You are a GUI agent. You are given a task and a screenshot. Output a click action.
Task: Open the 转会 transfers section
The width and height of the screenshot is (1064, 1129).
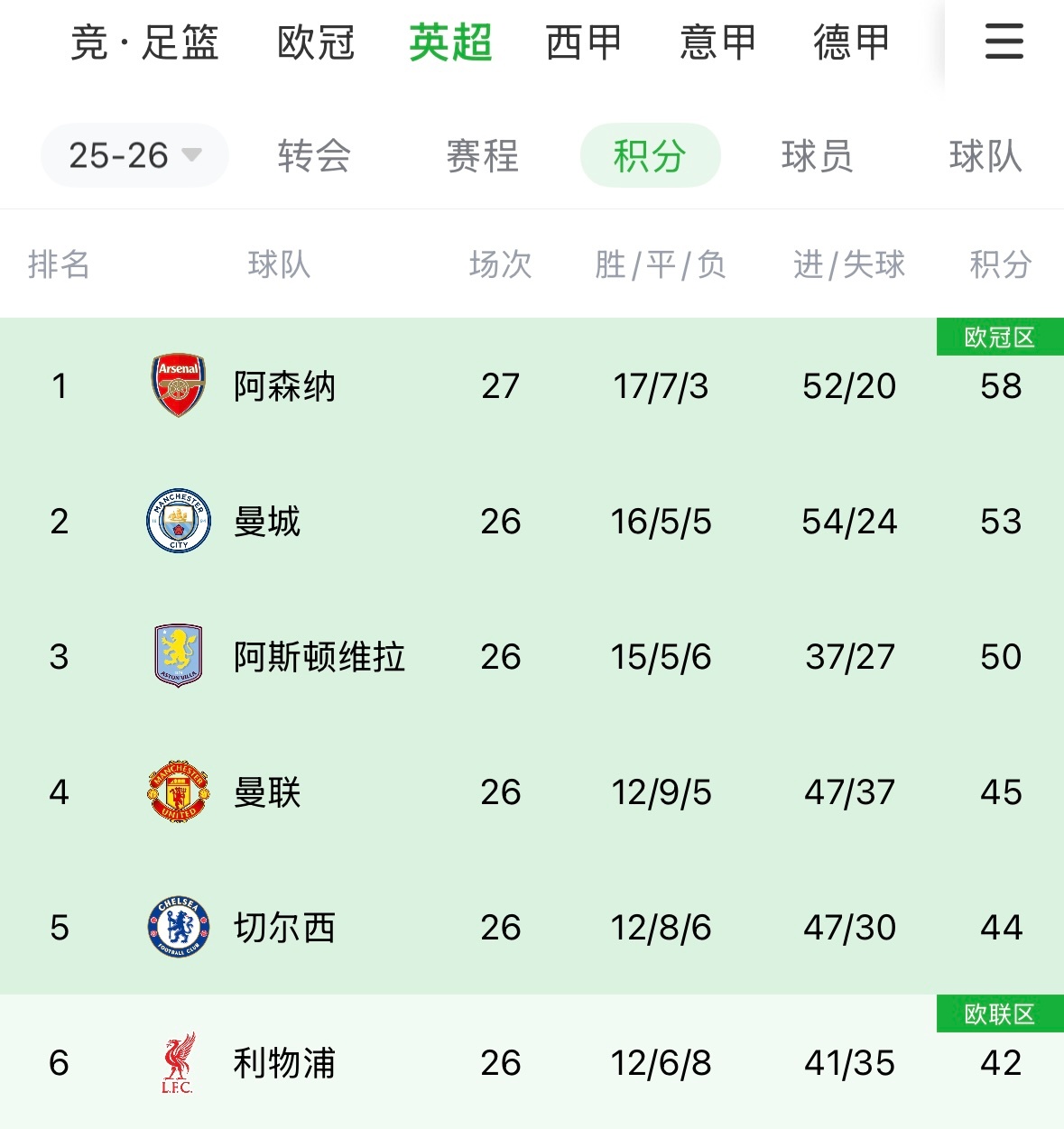(x=313, y=155)
